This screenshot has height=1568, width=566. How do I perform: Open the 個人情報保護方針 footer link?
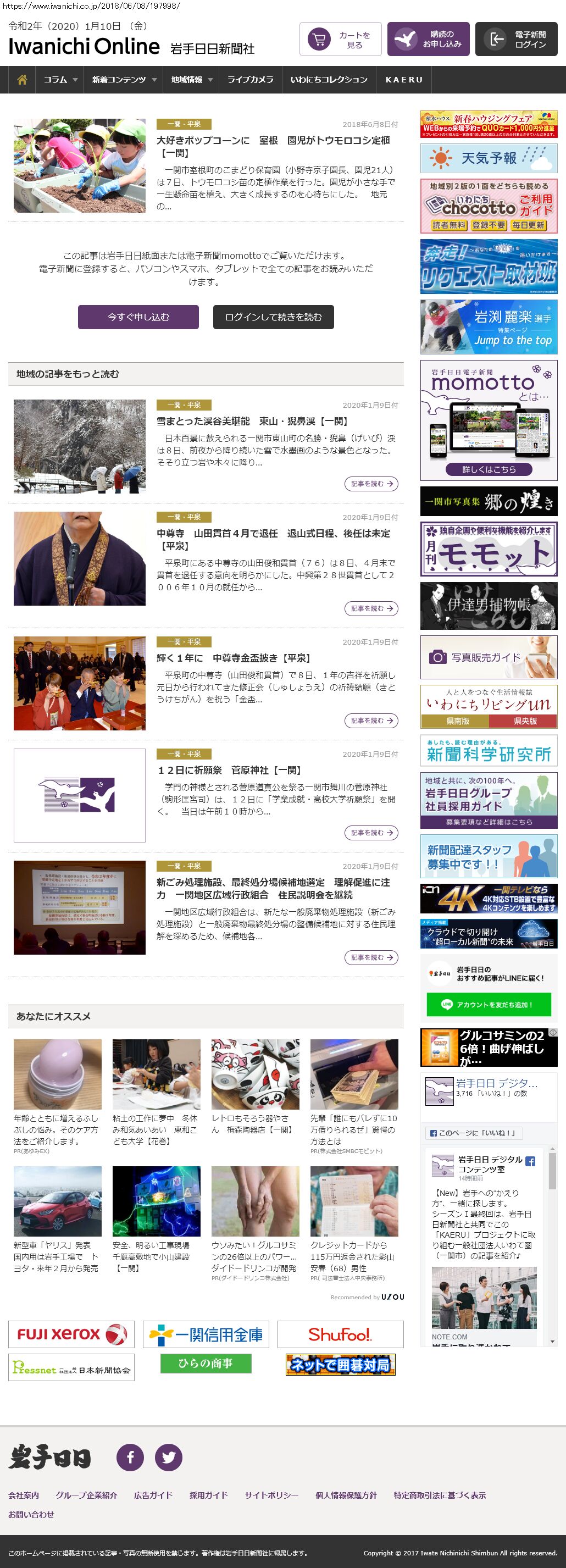pos(346,1495)
